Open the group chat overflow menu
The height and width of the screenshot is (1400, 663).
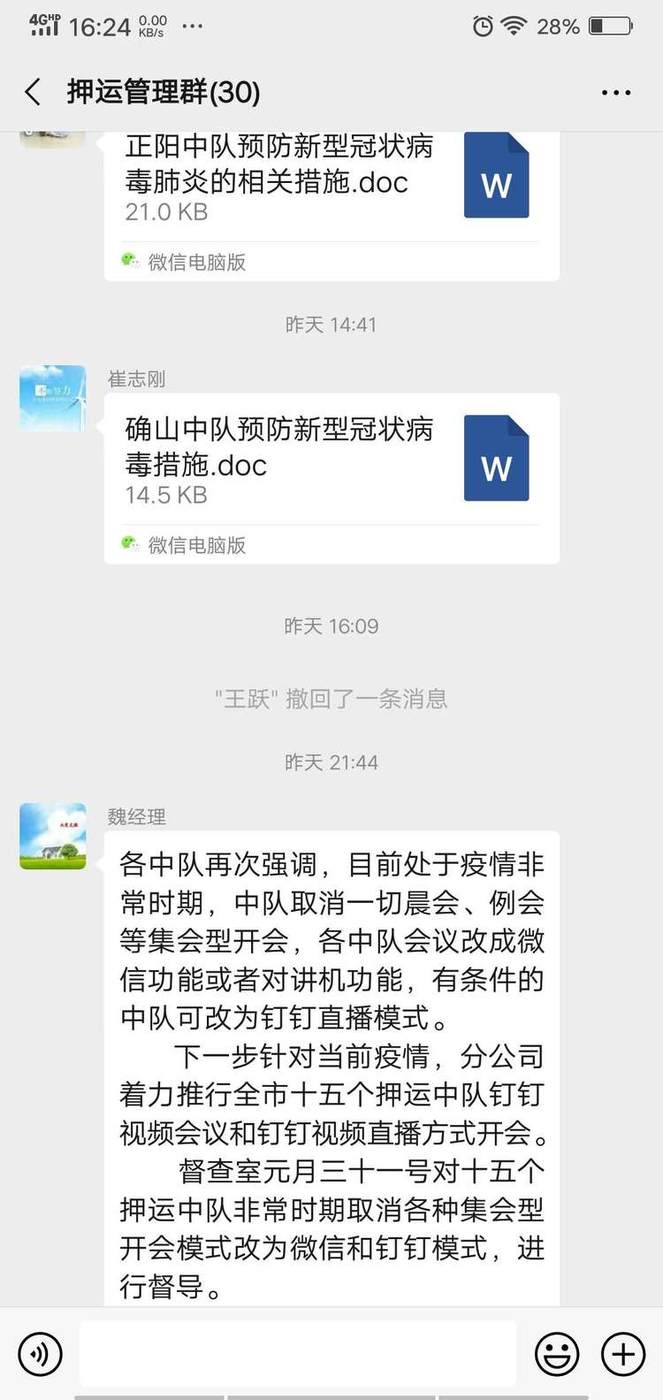click(x=616, y=93)
